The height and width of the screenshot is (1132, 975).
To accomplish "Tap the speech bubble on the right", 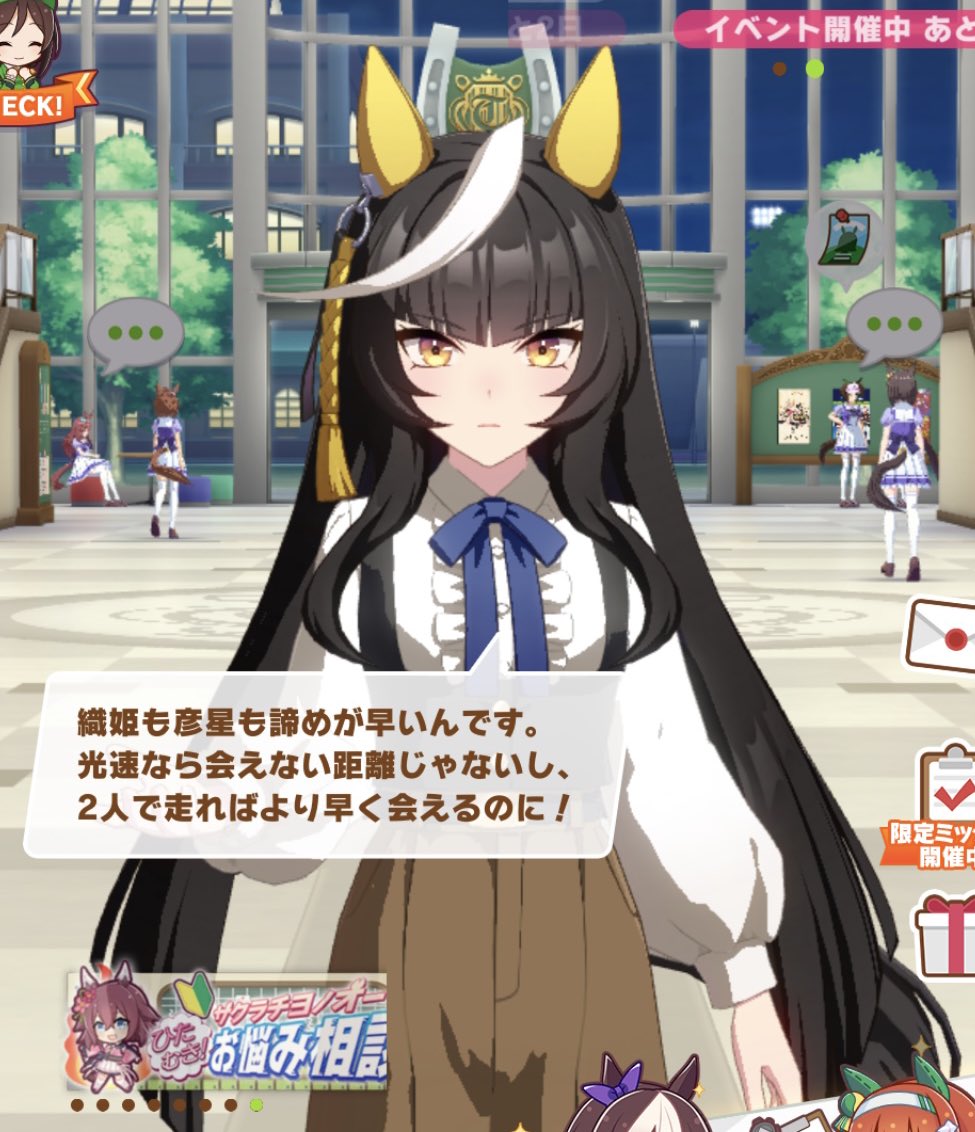I will coord(893,326).
